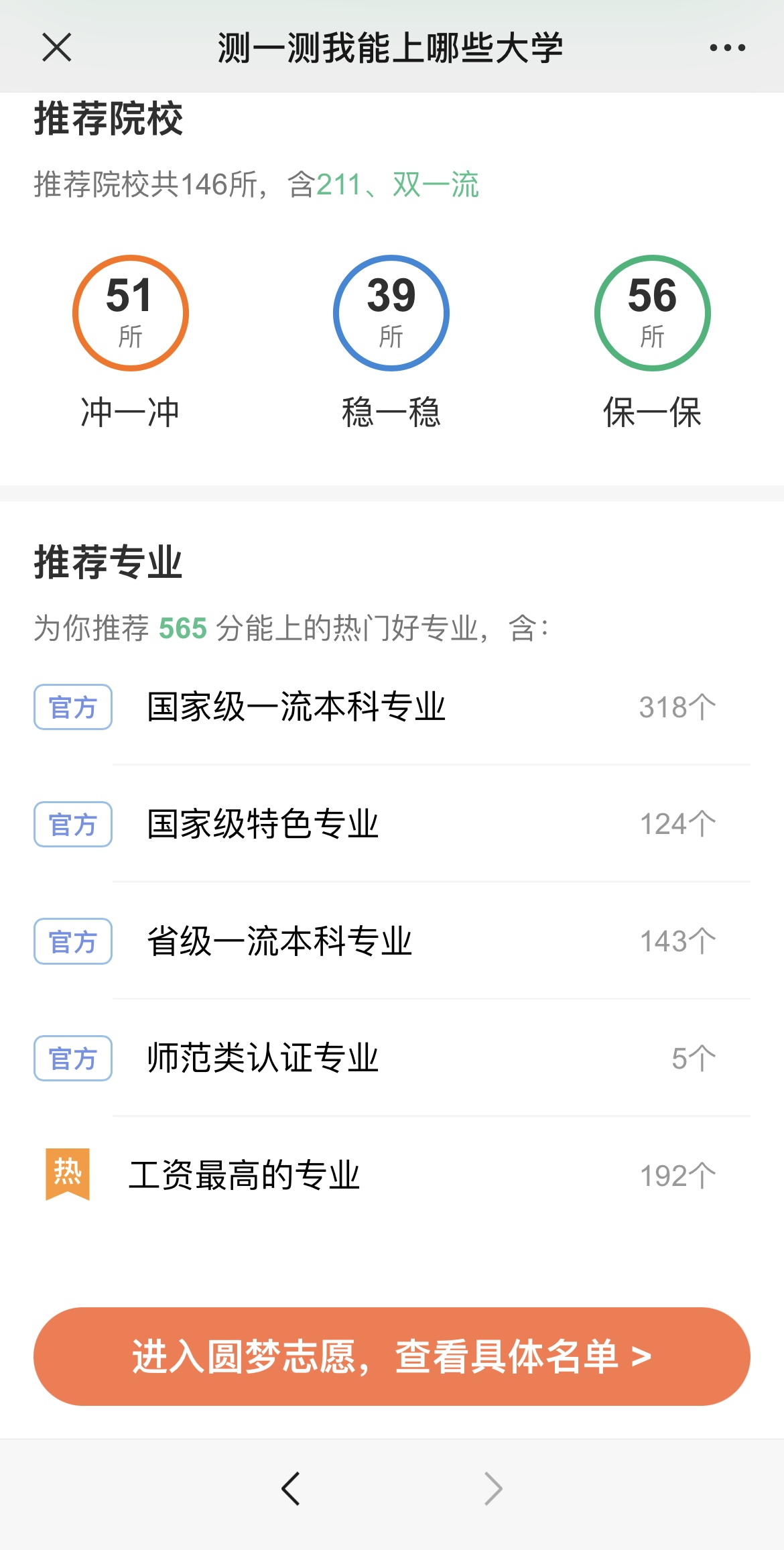Select the 39所 稳一稳 circle
The image size is (784, 1550).
coord(391,312)
